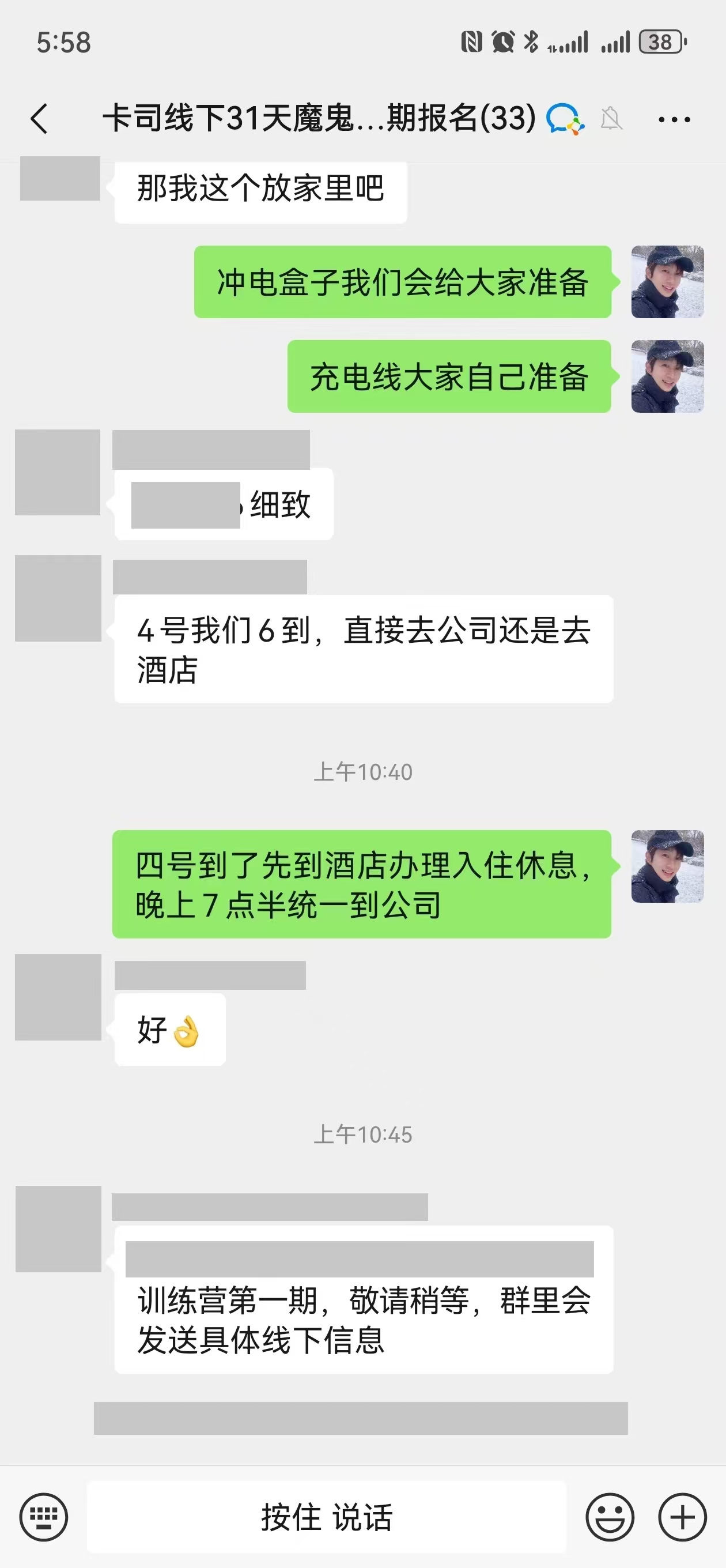
Task: Tap avatar of member who sent 好
Action: tap(58, 997)
